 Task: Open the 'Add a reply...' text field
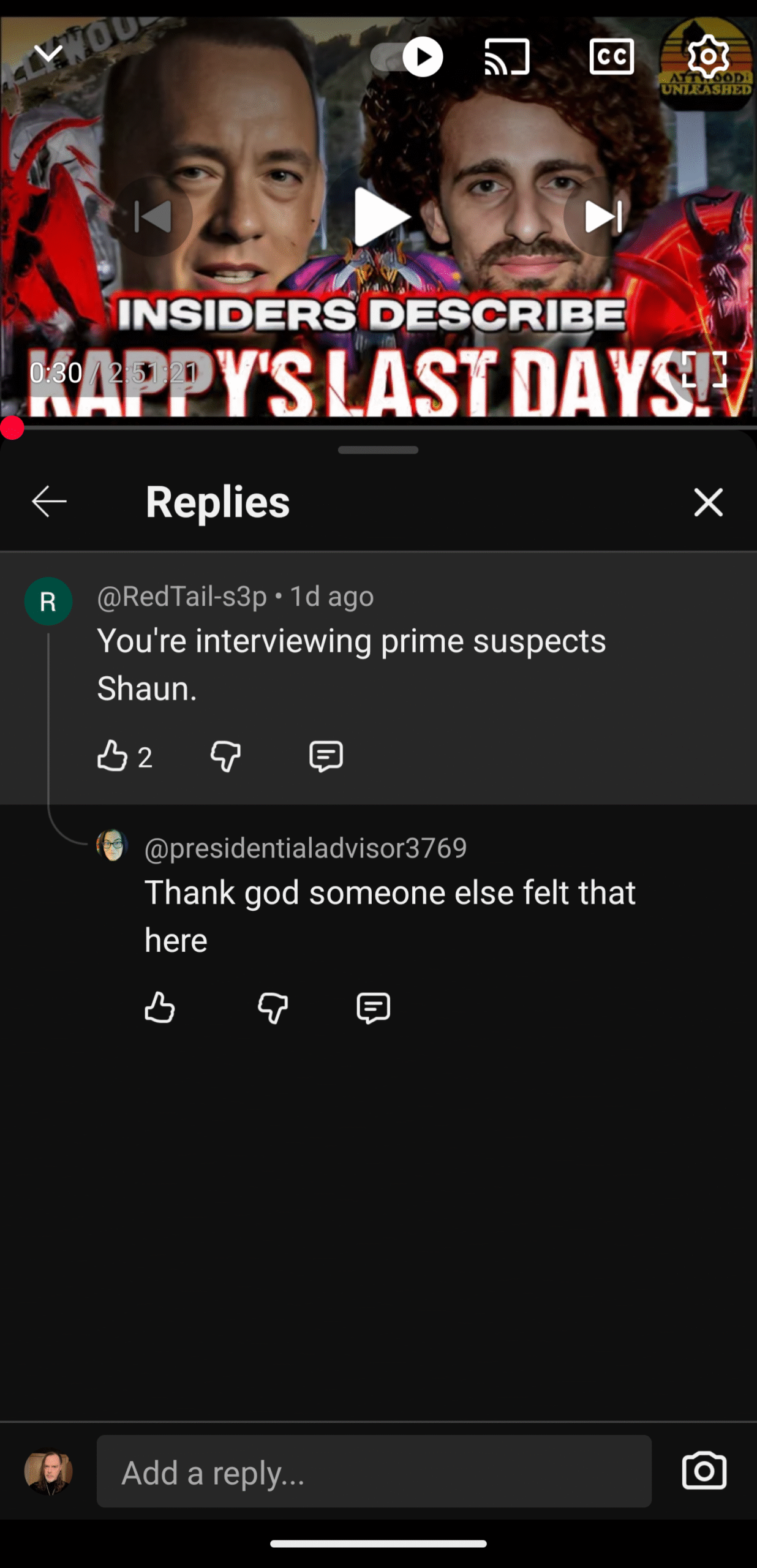coord(374,1471)
